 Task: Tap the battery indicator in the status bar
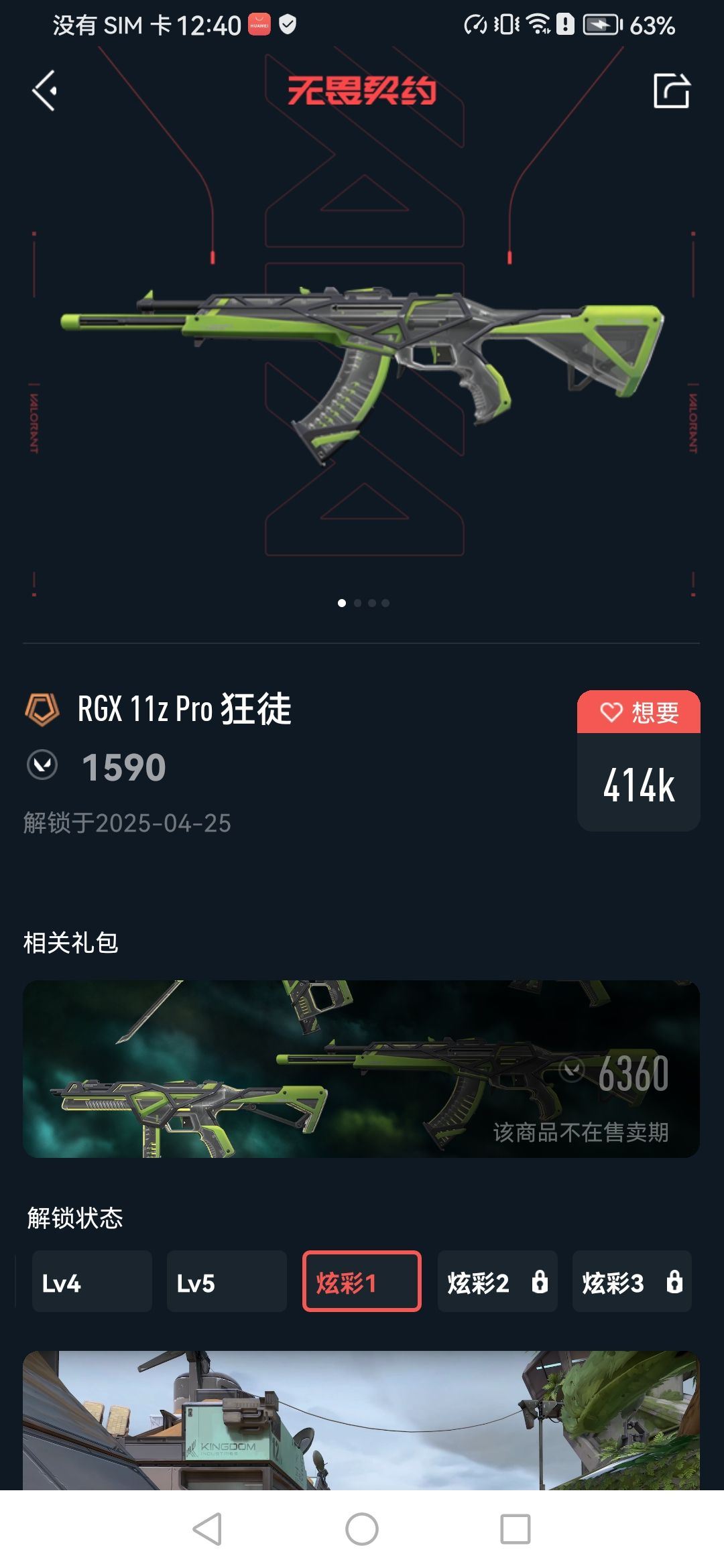click(x=599, y=23)
